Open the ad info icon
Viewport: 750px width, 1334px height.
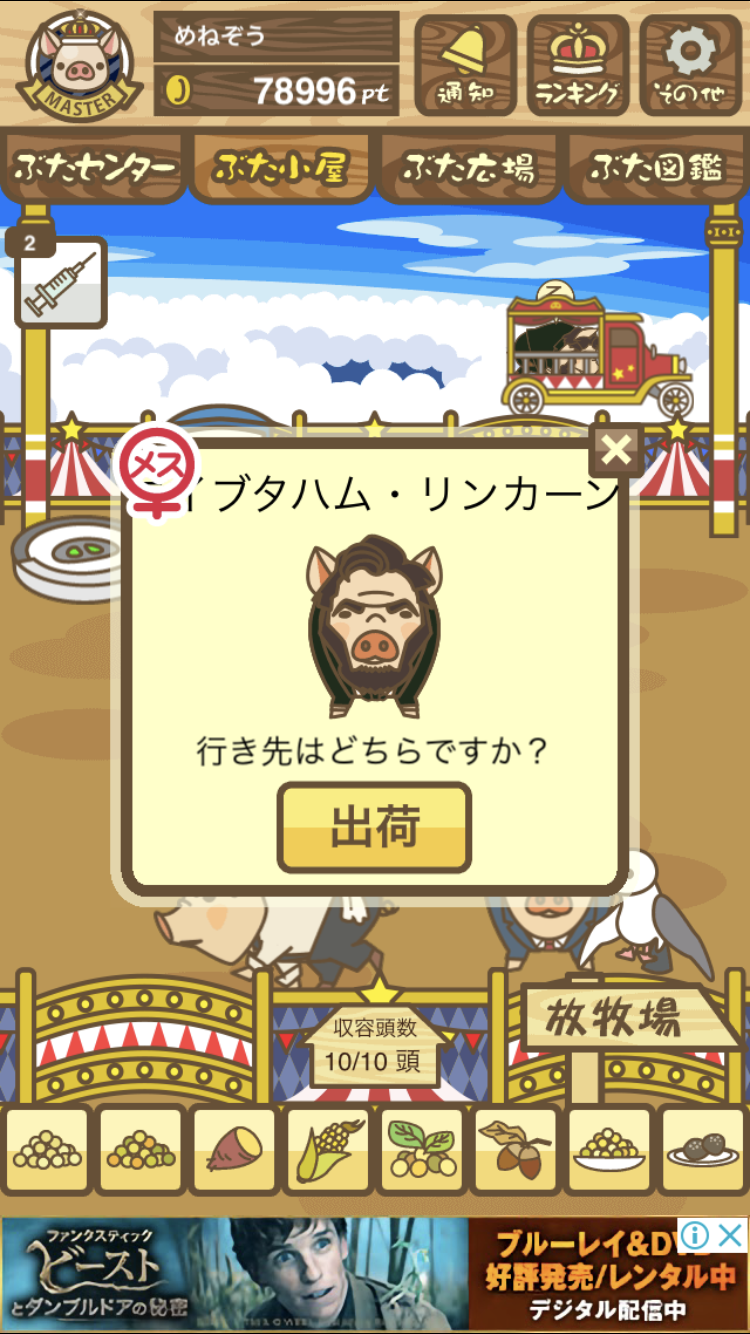click(x=696, y=1236)
